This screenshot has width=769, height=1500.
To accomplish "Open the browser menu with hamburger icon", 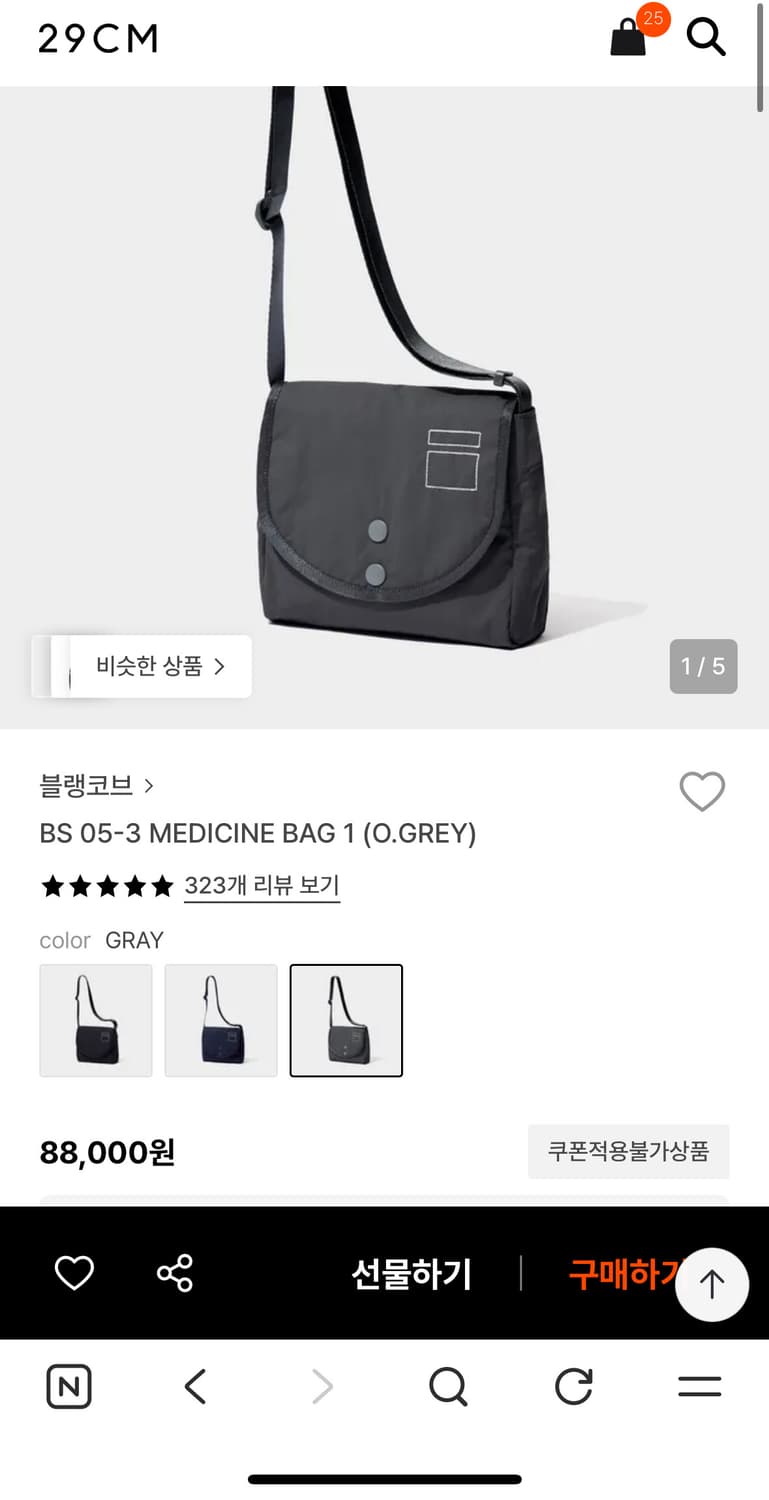I will (x=699, y=1386).
